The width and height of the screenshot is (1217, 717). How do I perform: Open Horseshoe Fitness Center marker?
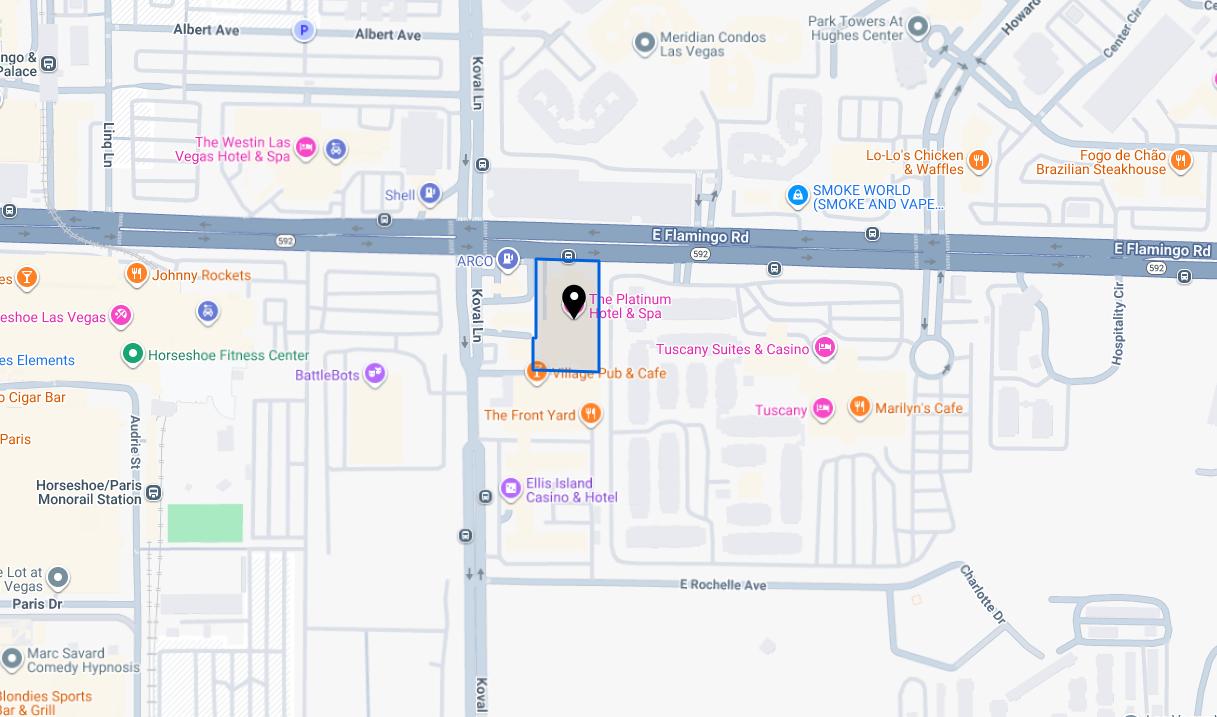132,354
